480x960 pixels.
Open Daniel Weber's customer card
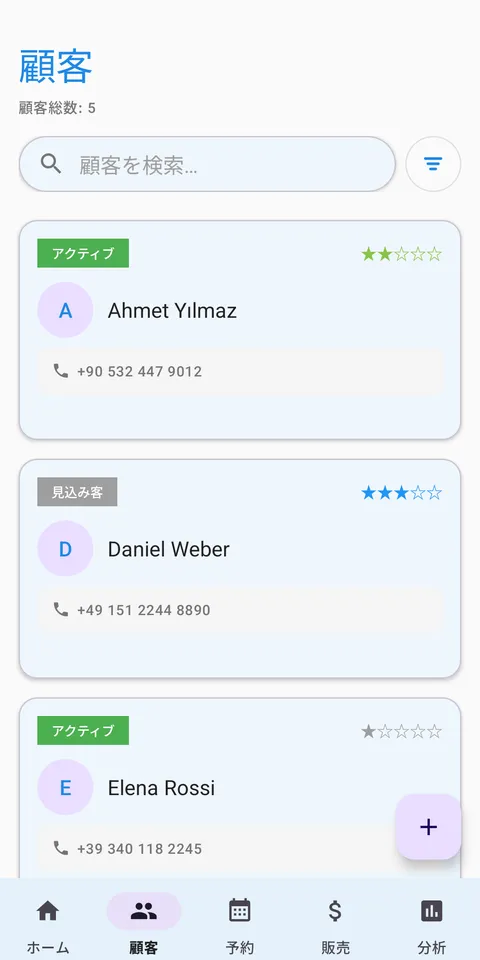240,569
